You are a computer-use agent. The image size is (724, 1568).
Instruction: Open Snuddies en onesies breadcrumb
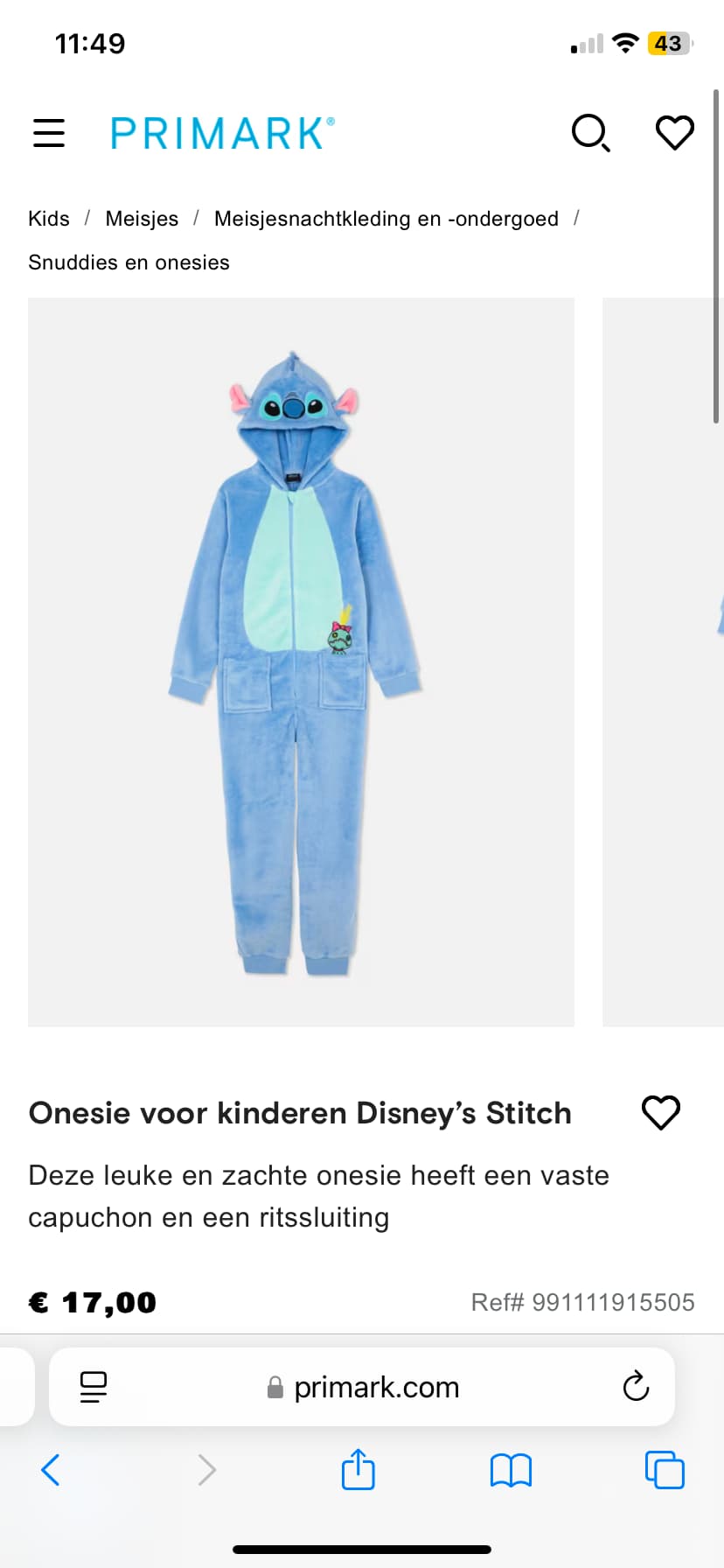(129, 262)
